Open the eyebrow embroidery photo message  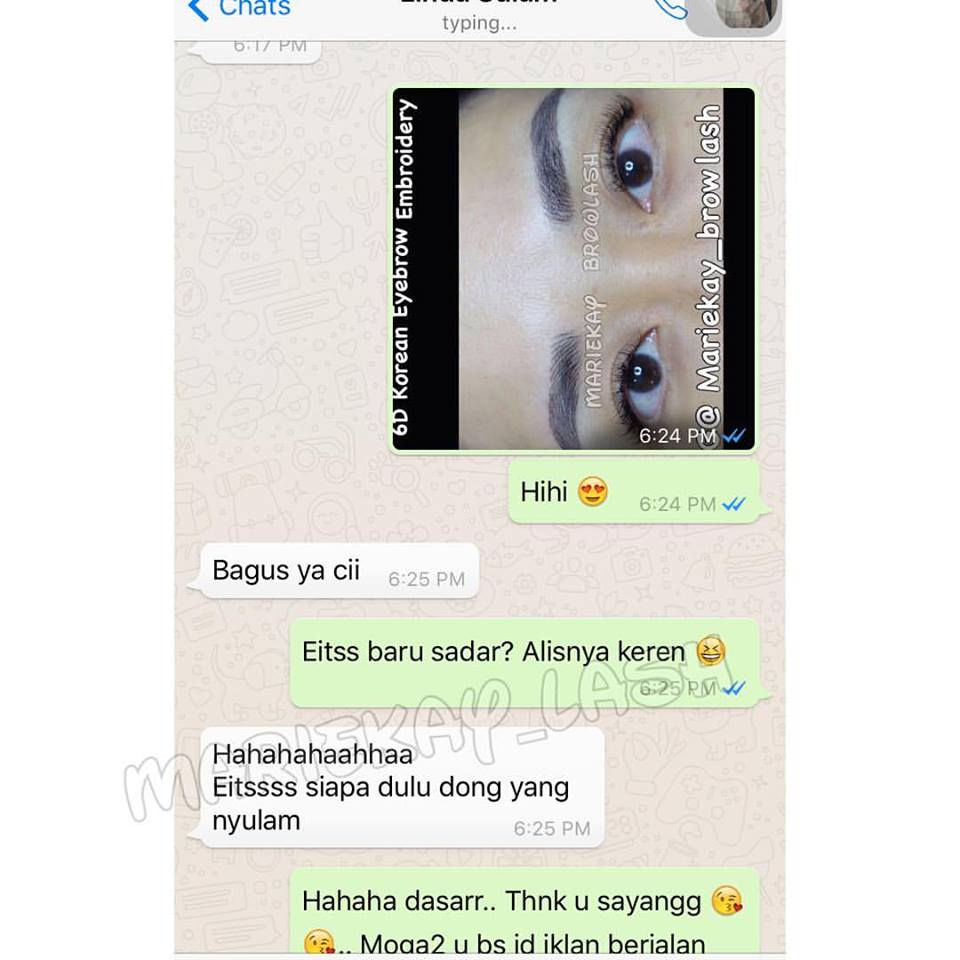(x=573, y=268)
